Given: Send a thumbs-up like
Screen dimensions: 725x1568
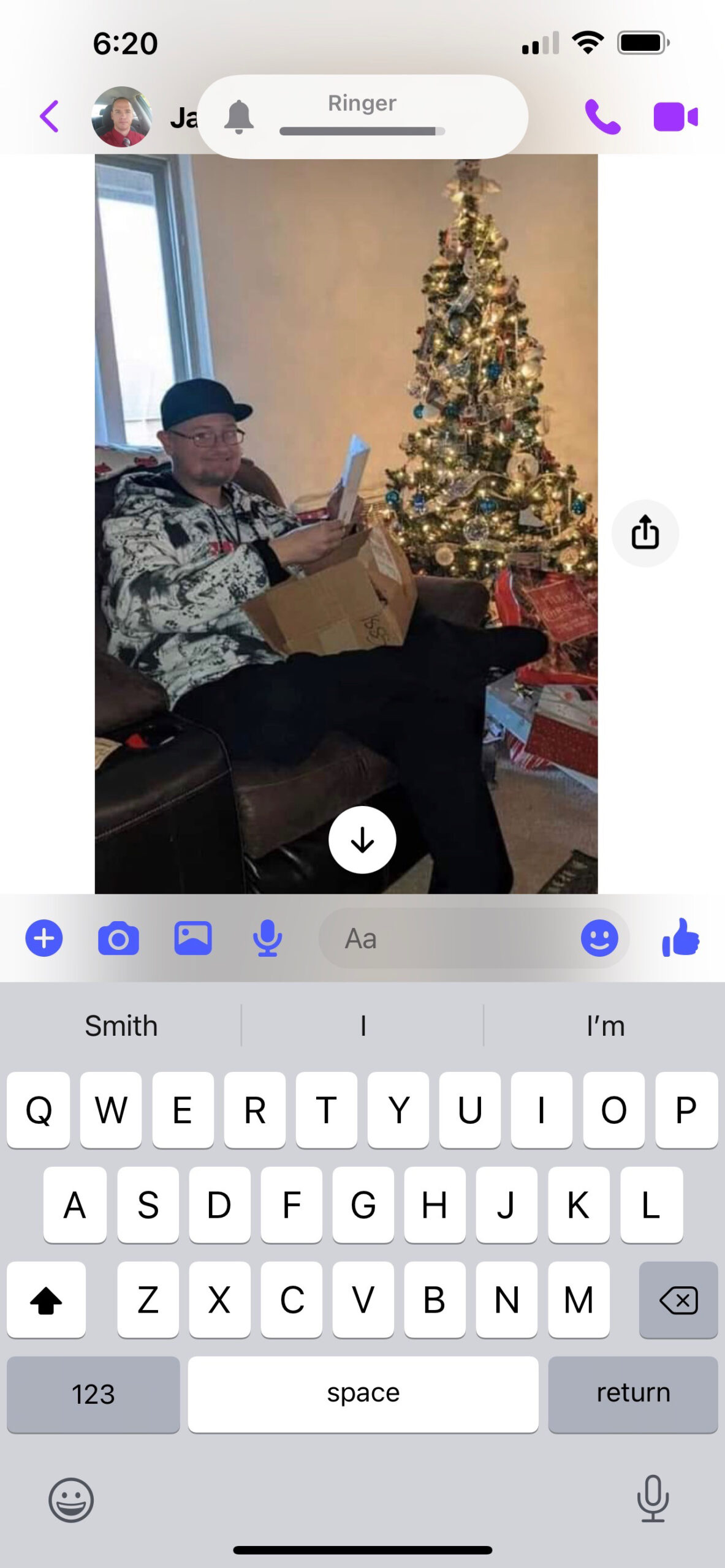Looking at the screenshot, I should [x=680, y=937].
